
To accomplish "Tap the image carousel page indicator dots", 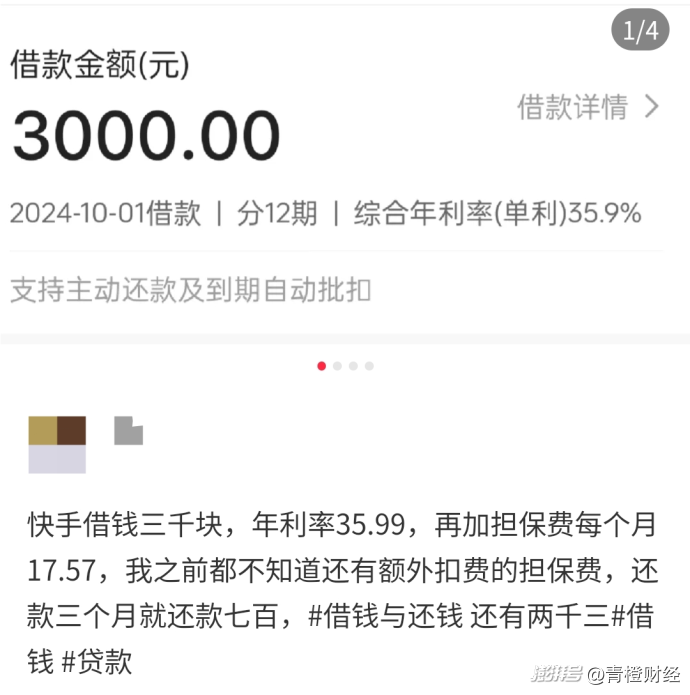I will (345, 366).
